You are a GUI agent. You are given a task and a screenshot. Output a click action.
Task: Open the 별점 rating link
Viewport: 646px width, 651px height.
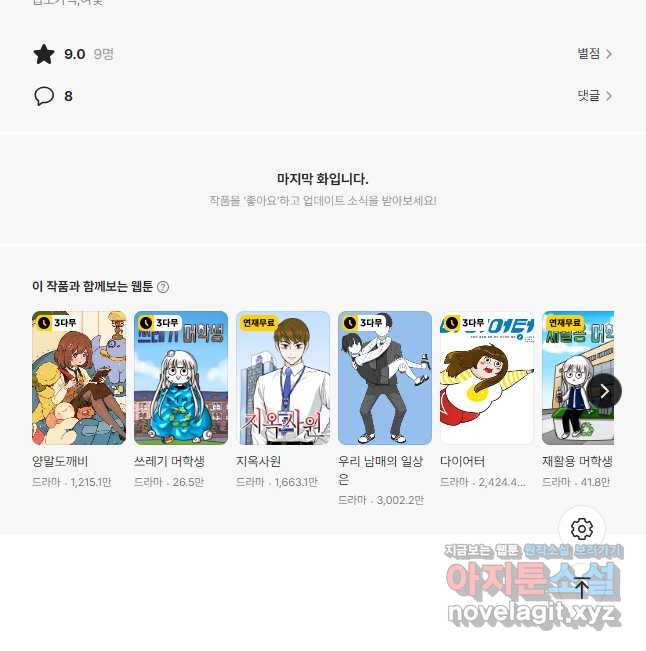click(x=594, y=54)
